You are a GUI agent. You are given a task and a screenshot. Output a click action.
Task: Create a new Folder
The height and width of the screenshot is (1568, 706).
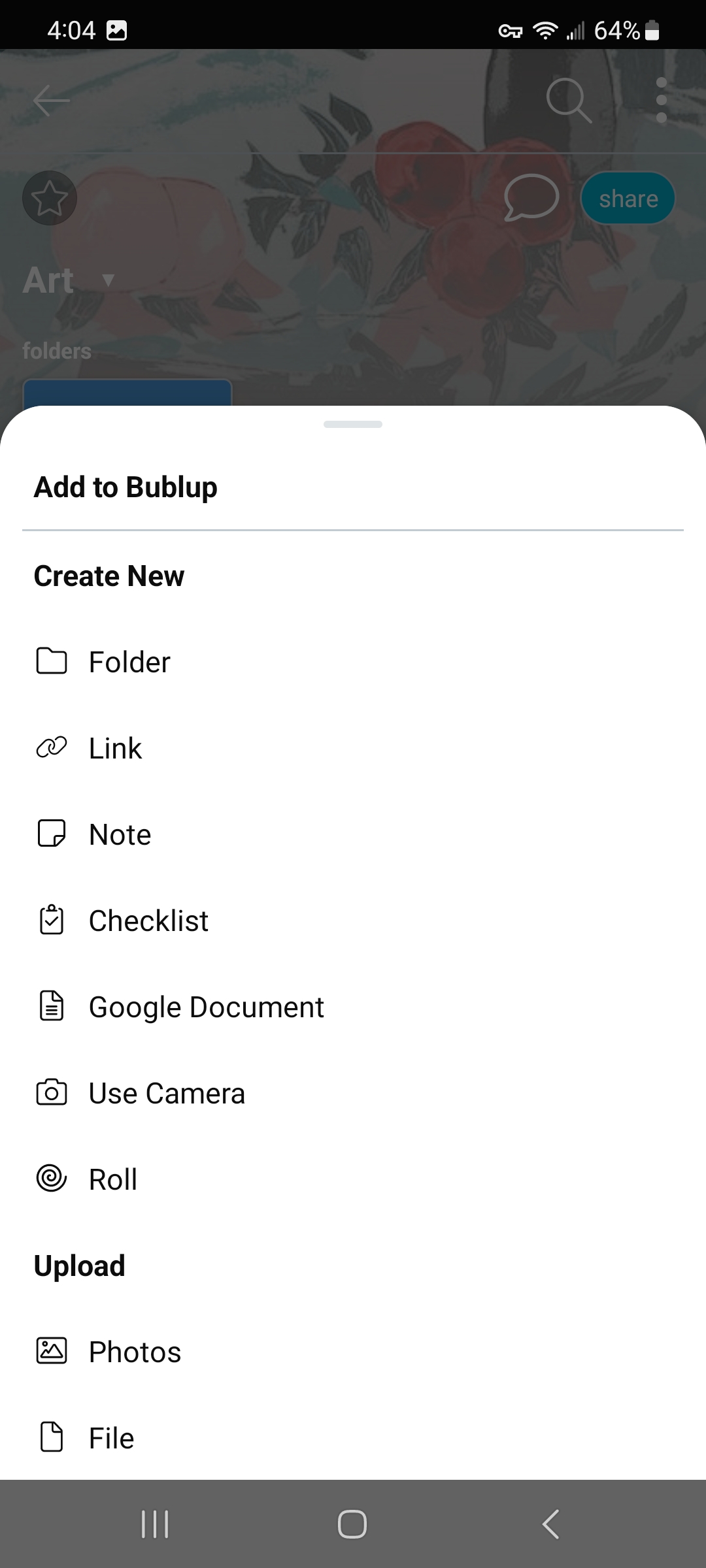(x=353, y=662)
